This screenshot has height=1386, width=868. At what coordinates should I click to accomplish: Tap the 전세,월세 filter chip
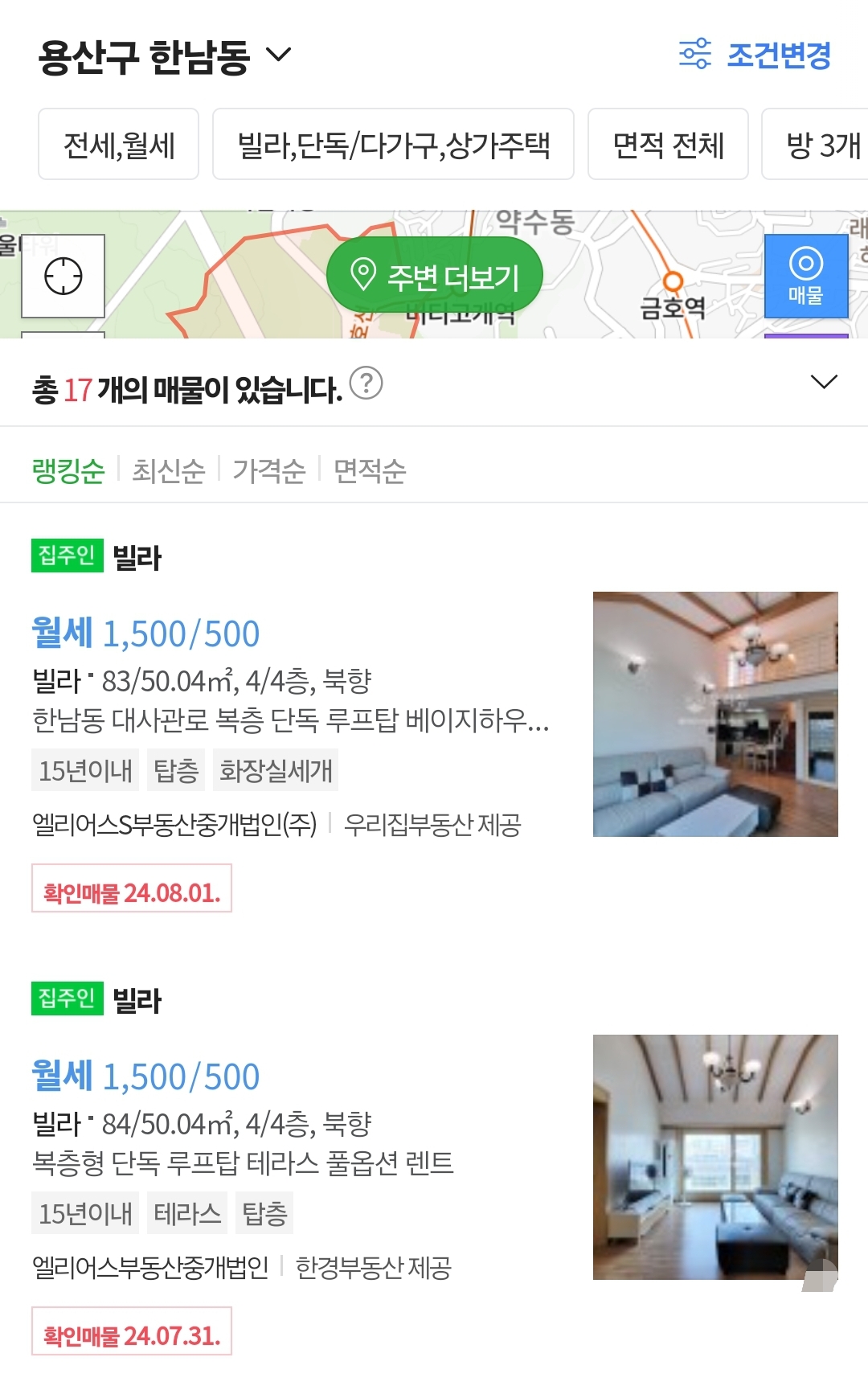119,145
